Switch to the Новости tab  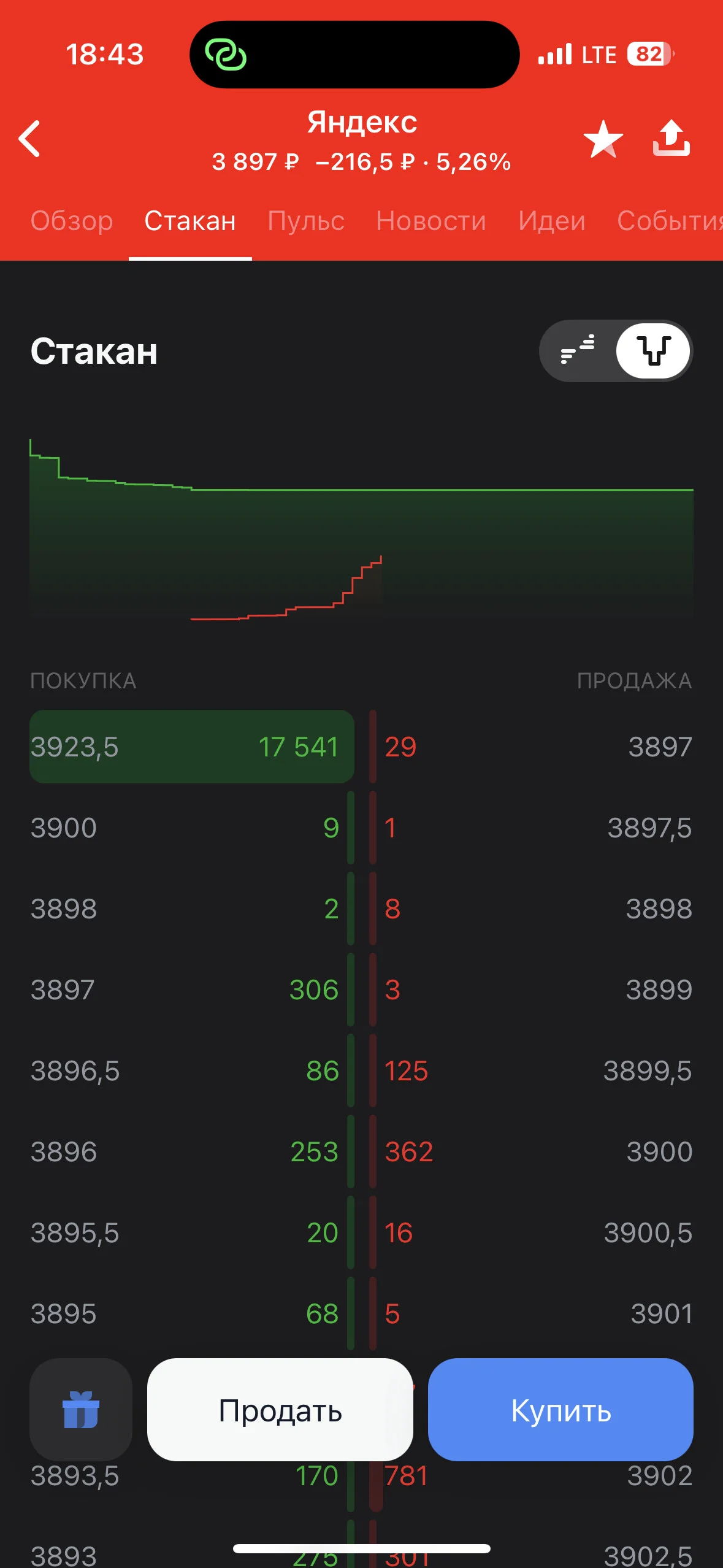coord(431,221)
